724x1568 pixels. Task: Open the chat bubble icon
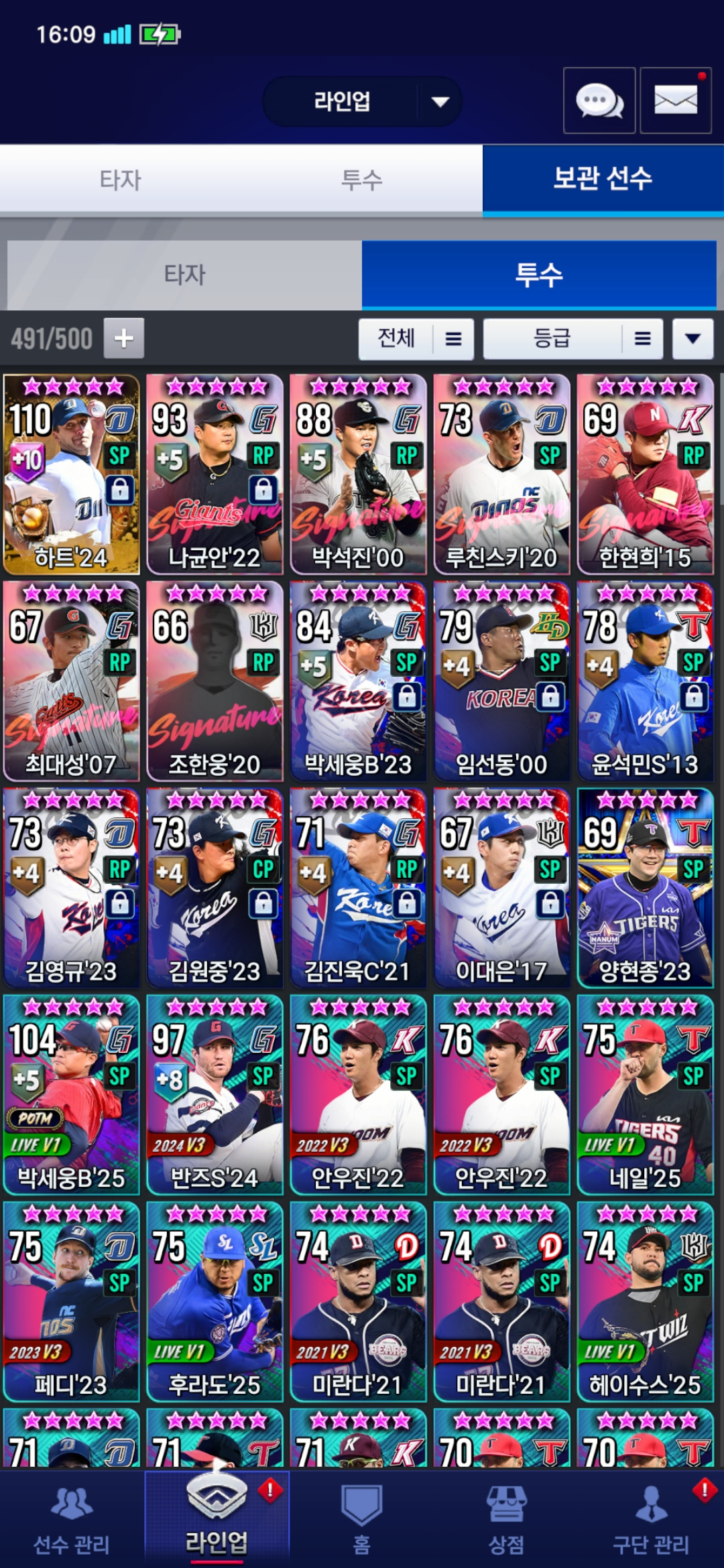[599, 101]
